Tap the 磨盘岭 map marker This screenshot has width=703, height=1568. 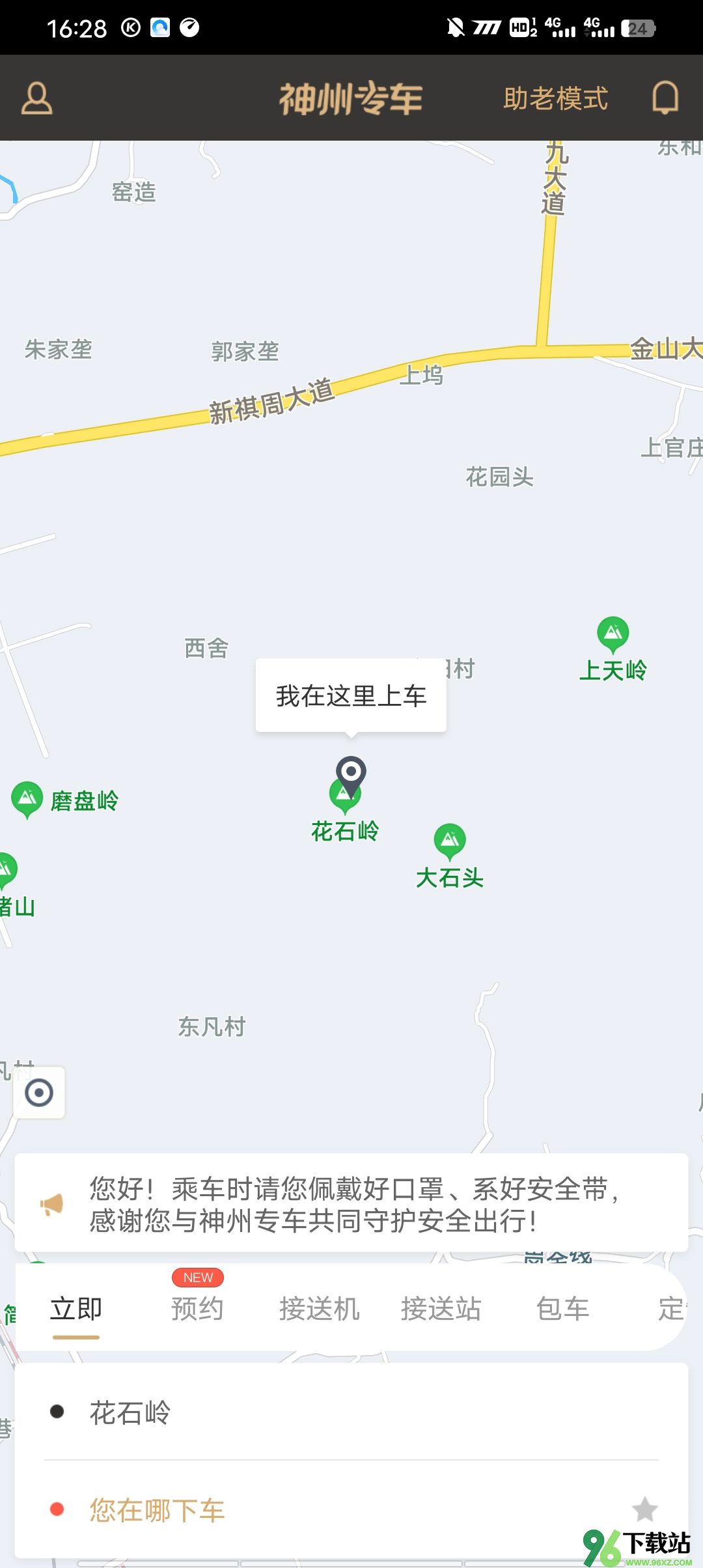[x=27, y=798]
